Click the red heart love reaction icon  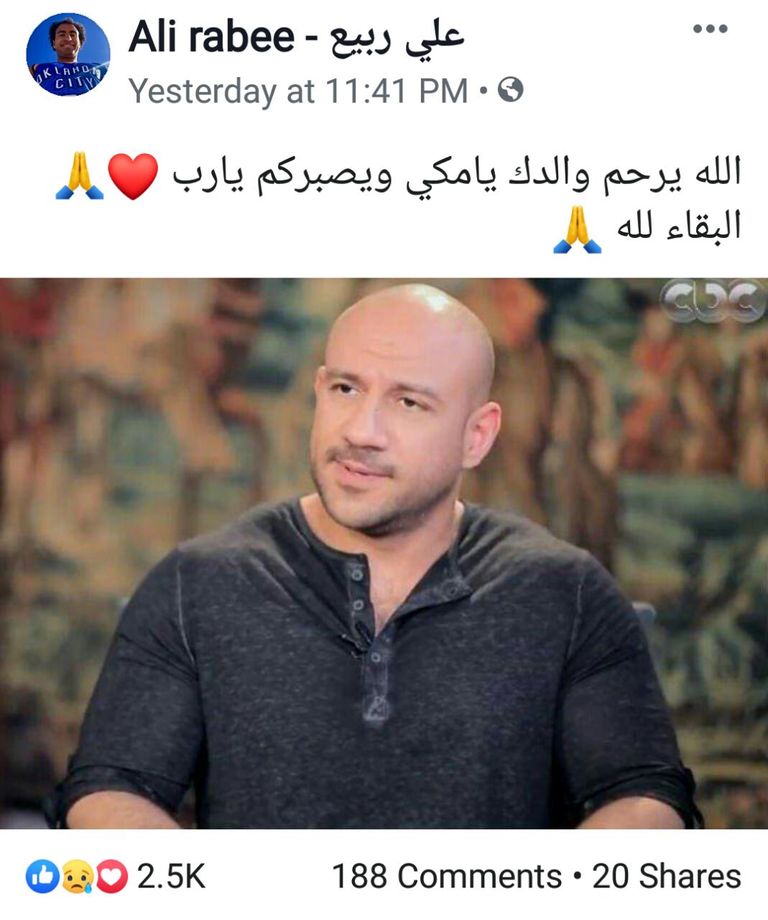coord(110,875)
